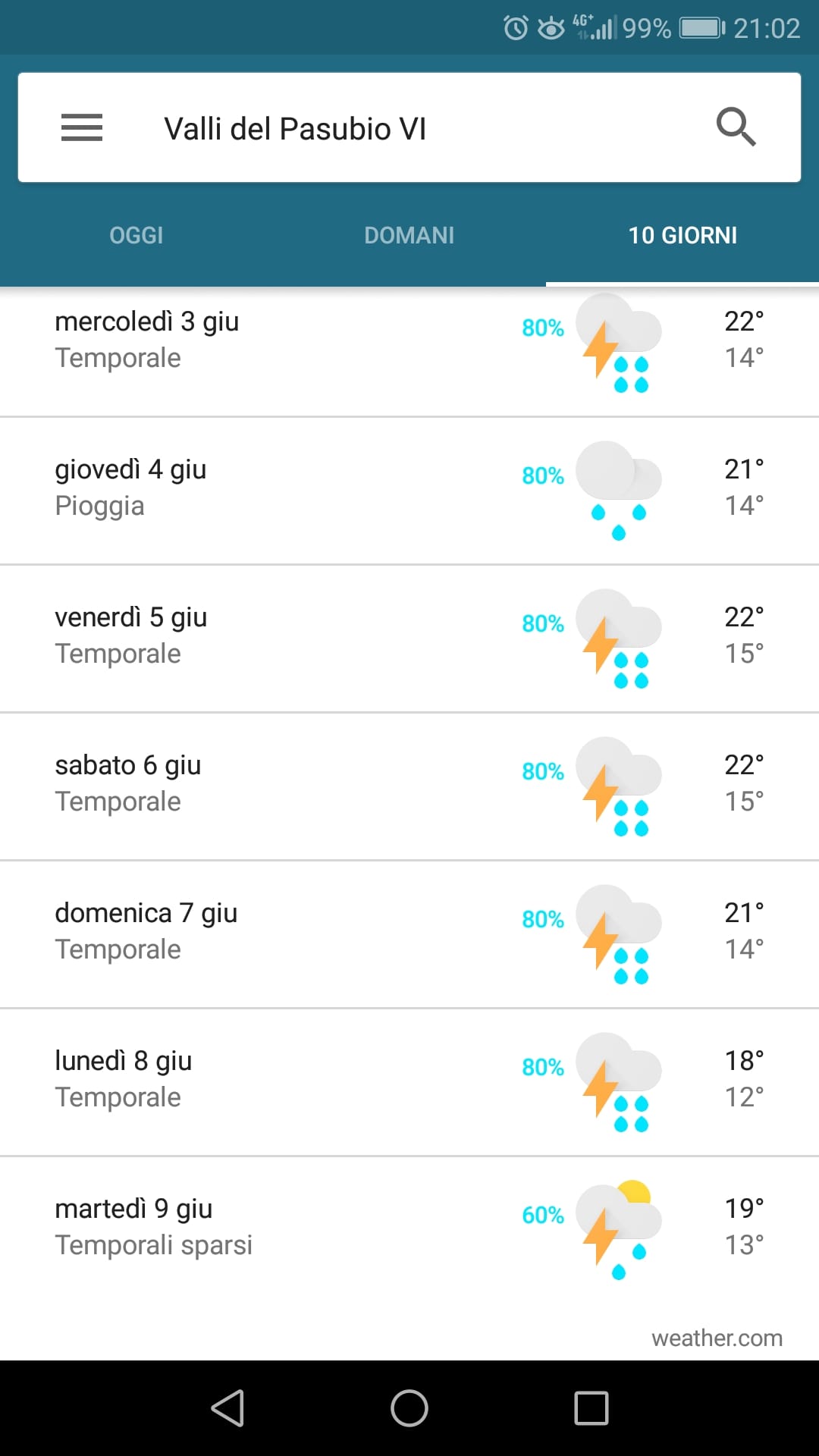View details for sabato 6 giu

(x=409, y=786)
